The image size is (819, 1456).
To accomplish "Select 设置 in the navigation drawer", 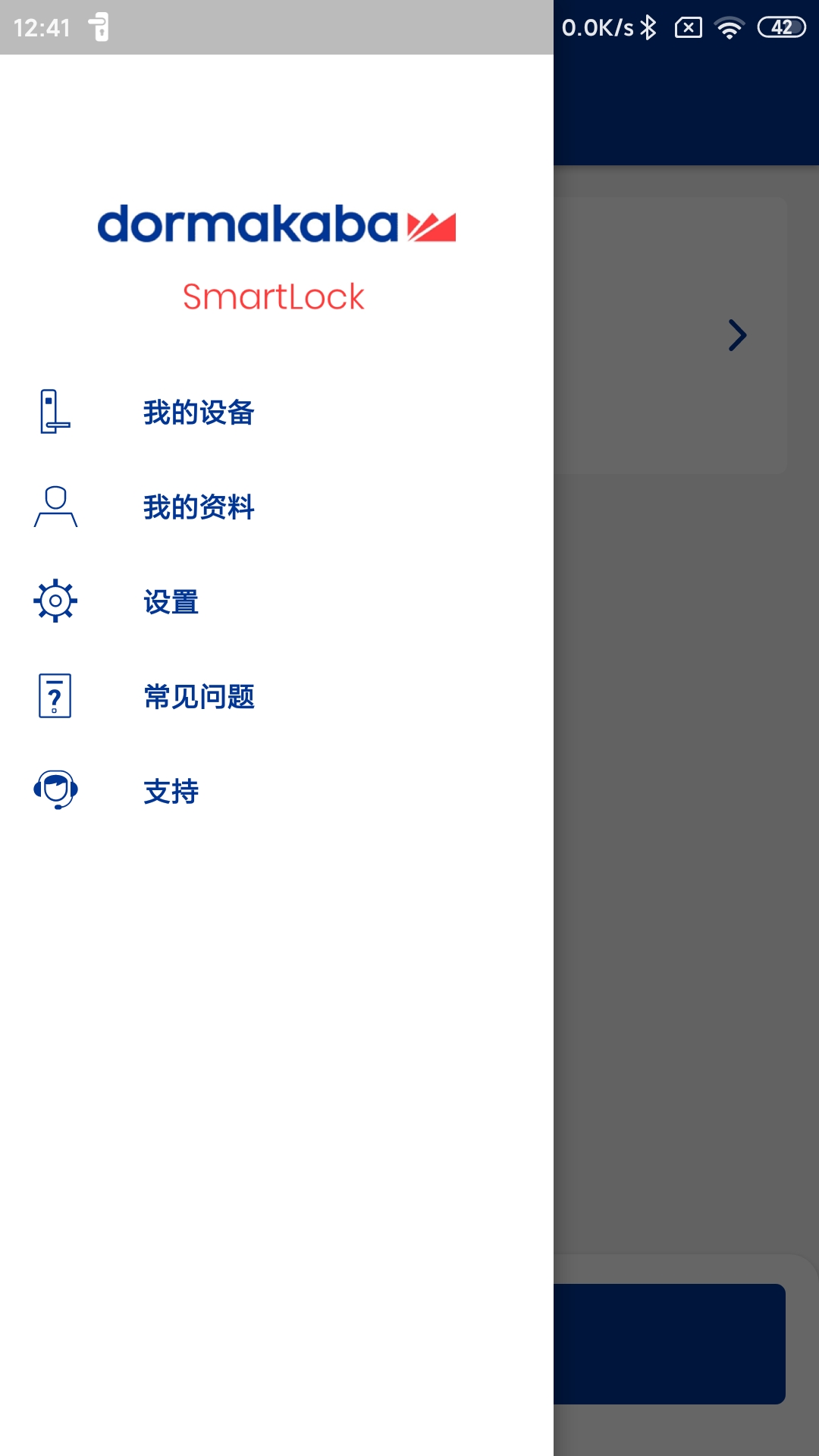I will point(170,602).
